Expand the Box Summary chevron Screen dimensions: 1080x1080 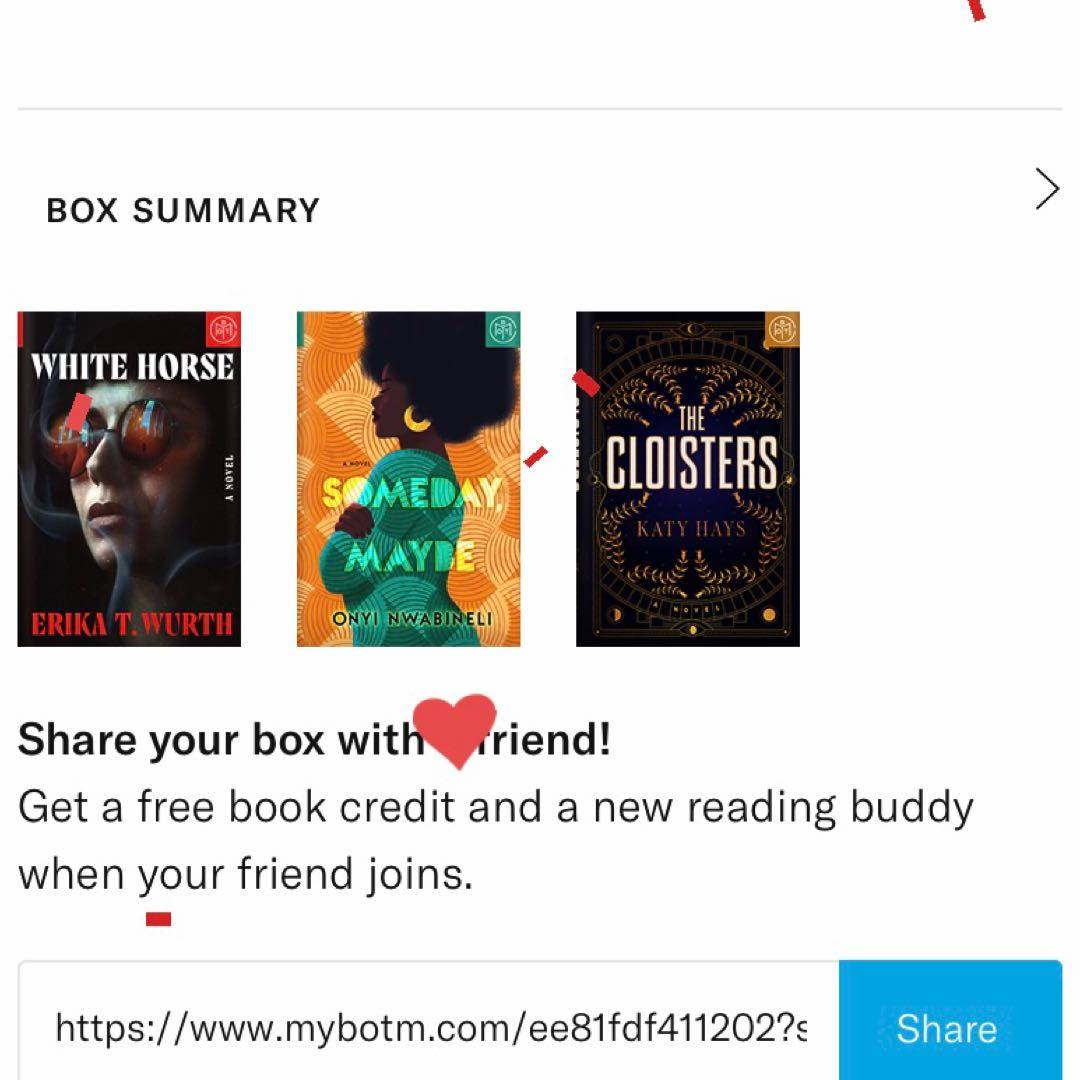1046,190
